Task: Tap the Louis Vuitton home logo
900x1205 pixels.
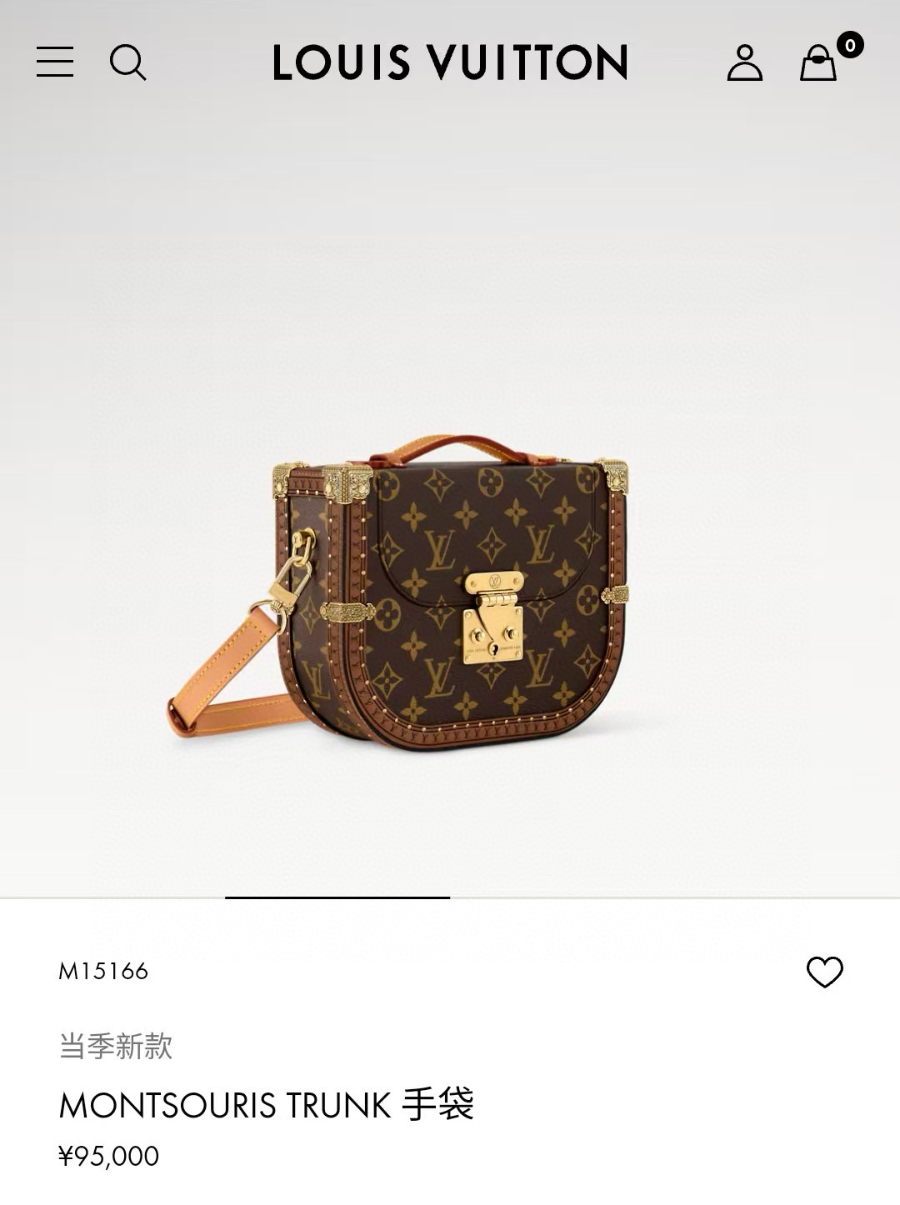Action: [x=450, y=63]
